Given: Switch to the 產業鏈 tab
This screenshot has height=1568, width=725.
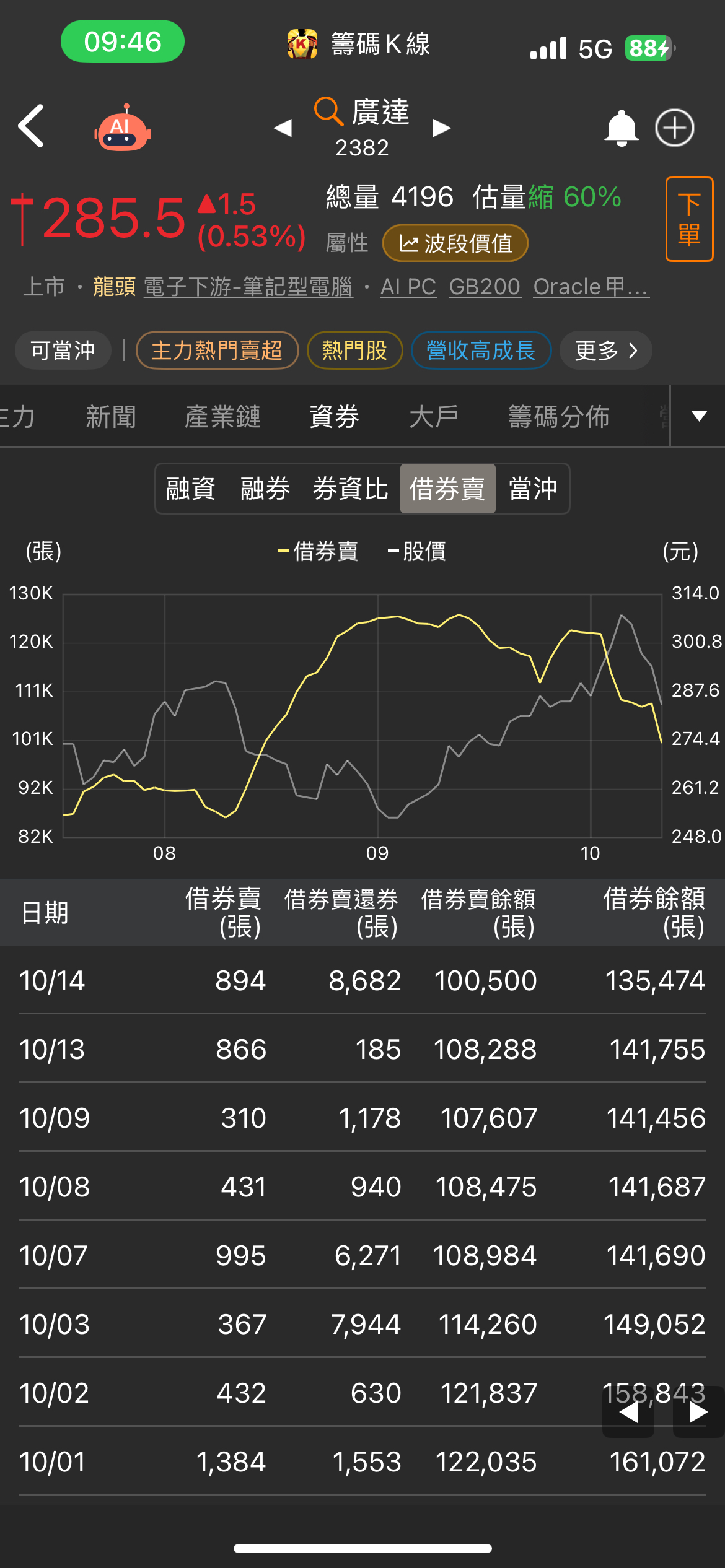Looking at the screenshot, I should coord(222,416).
